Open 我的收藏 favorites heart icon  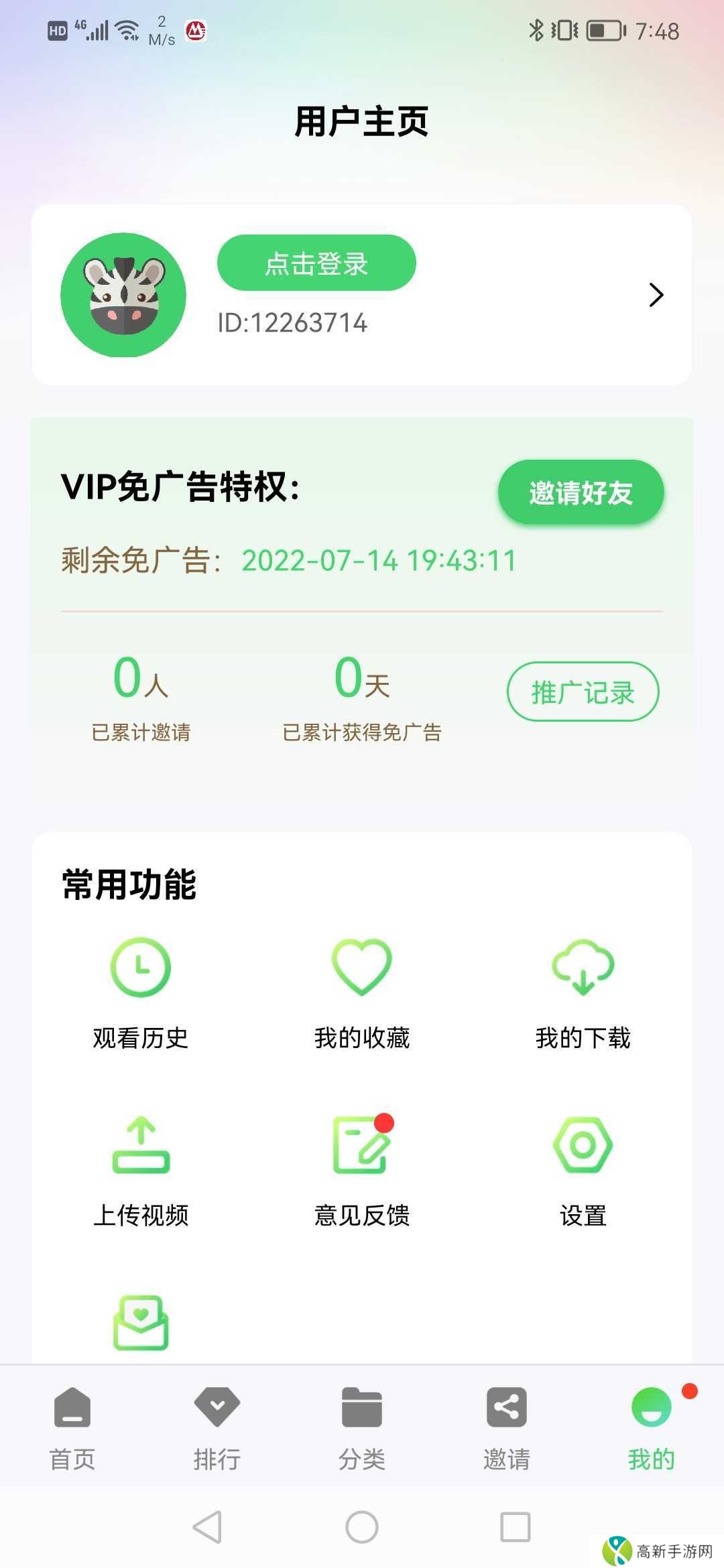click(x=361, y=967)
